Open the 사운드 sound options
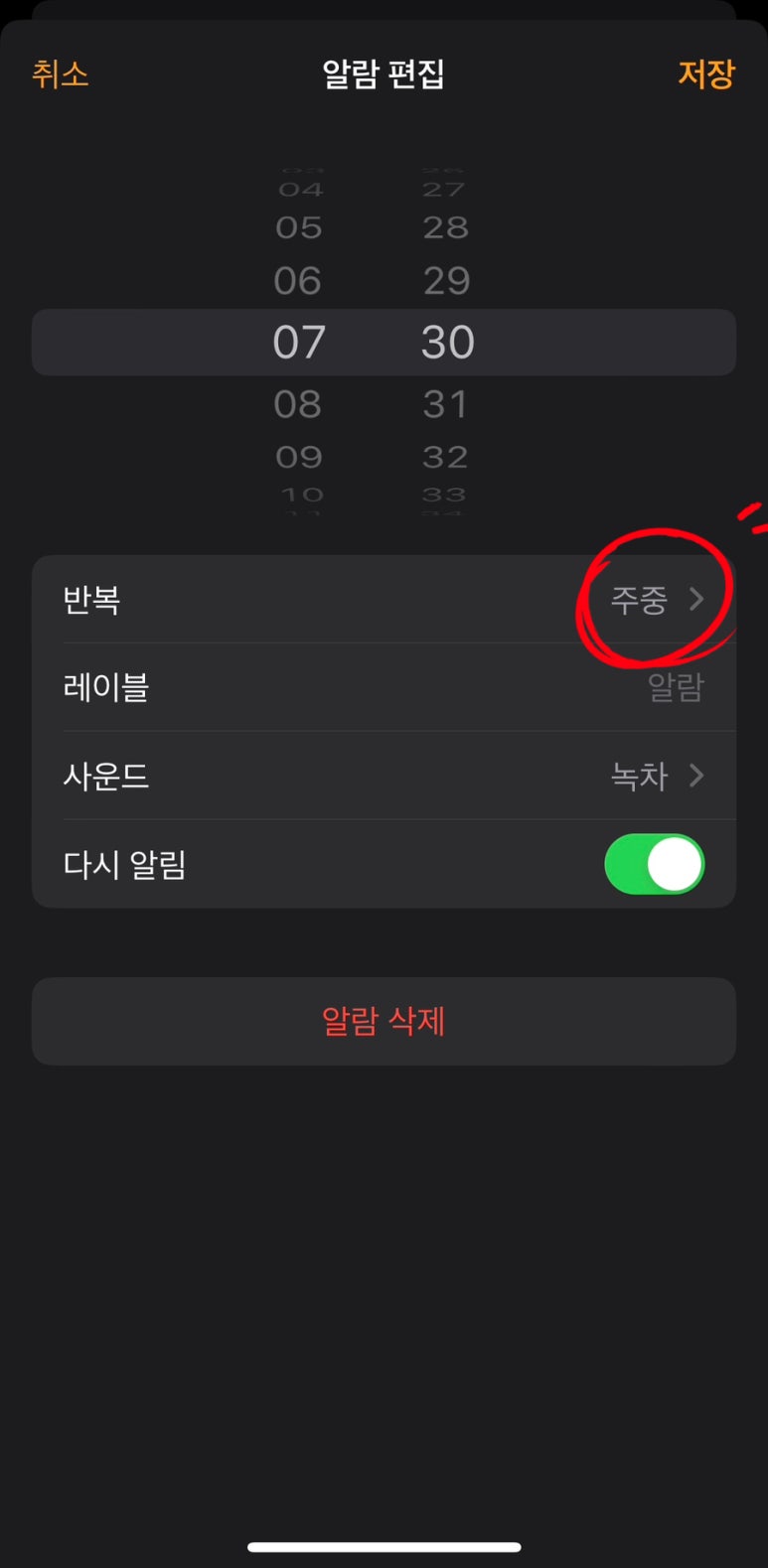The height and width of the screenshot is (1568, 768). click(384, 776)
